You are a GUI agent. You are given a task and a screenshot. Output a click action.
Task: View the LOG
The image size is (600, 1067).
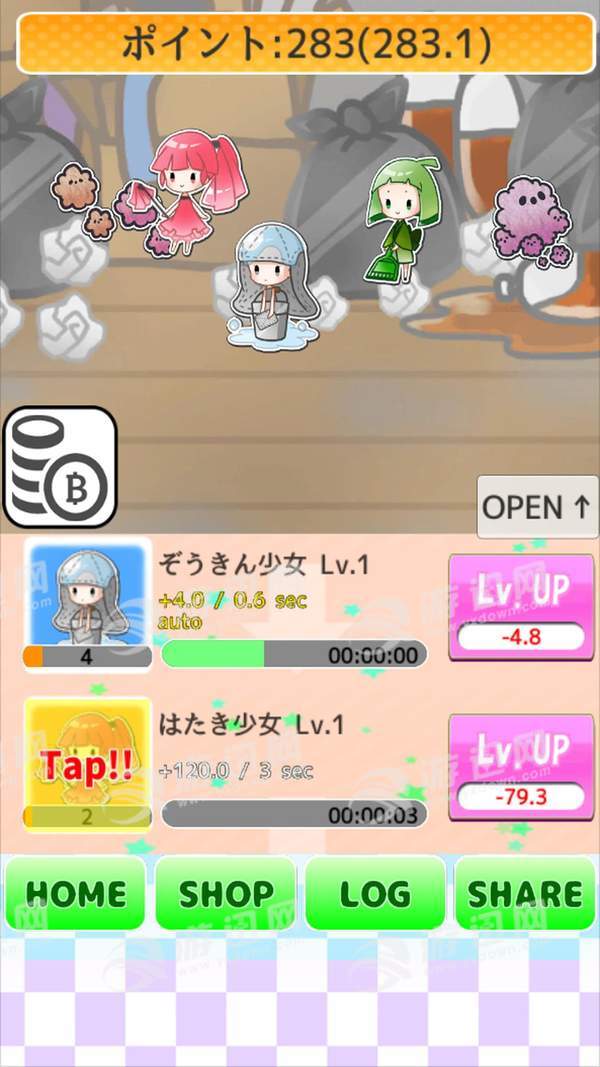pyautogui.click(x=375, y=893)
